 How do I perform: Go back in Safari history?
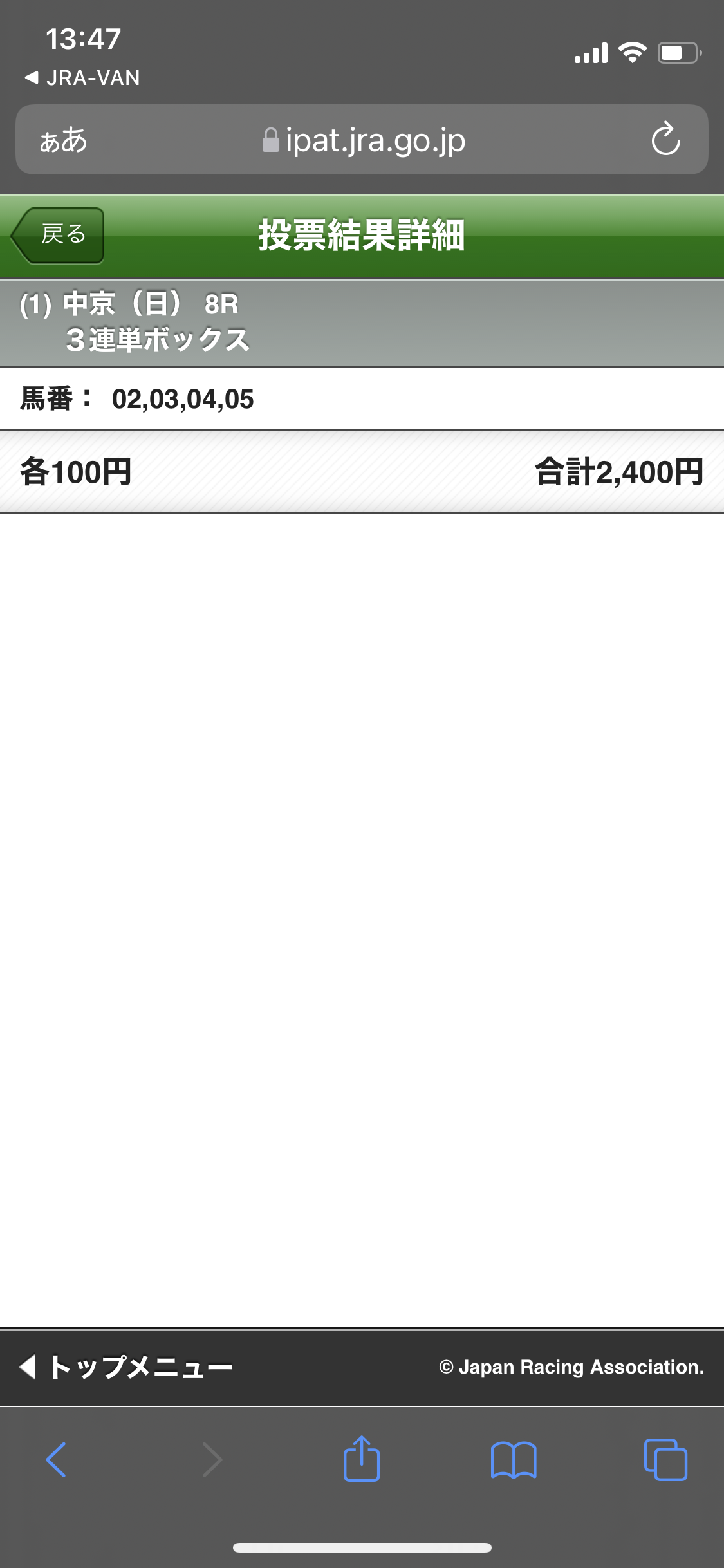pyautogui.click(x=56, y=1459)
